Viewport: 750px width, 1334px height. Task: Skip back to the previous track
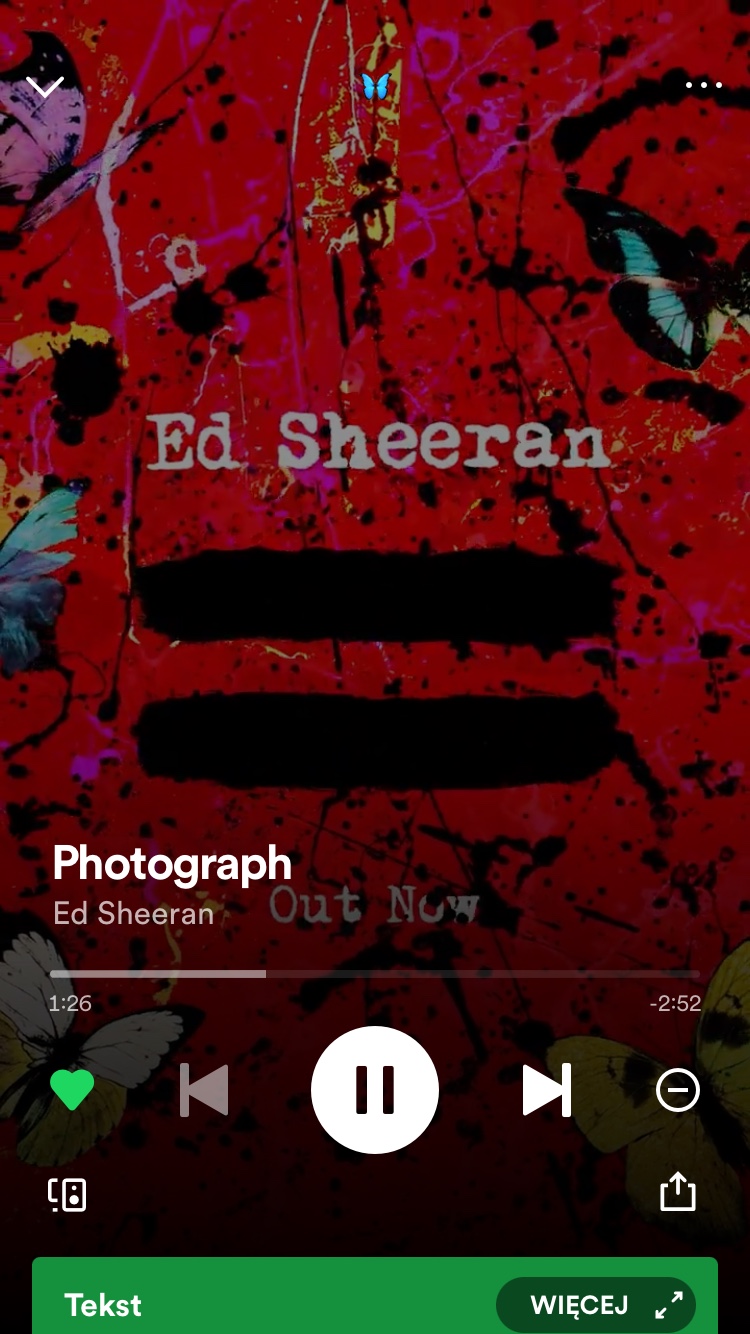click(x=204, y=1090)
